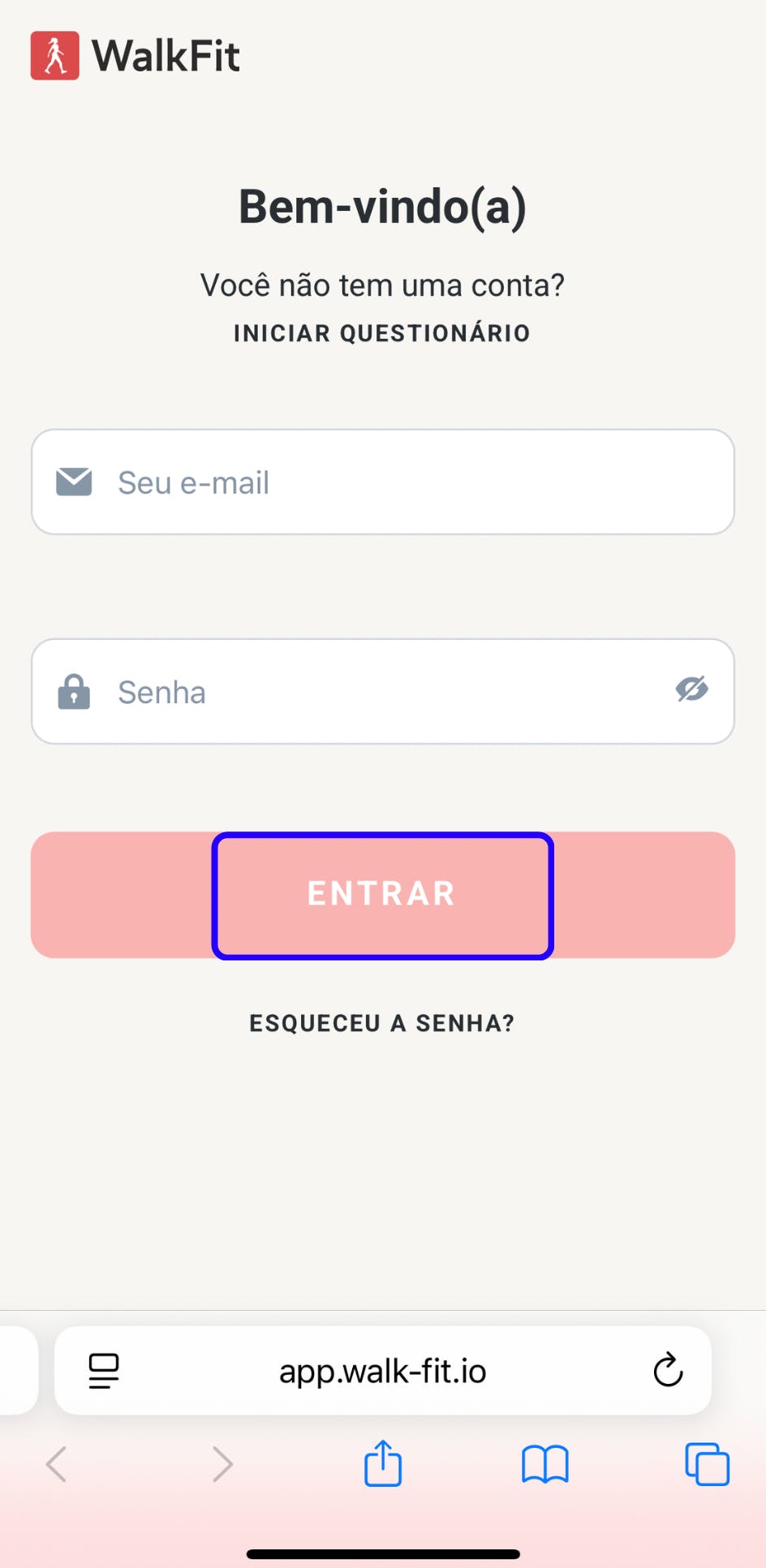Tap the Entrar button

point(382,895)
